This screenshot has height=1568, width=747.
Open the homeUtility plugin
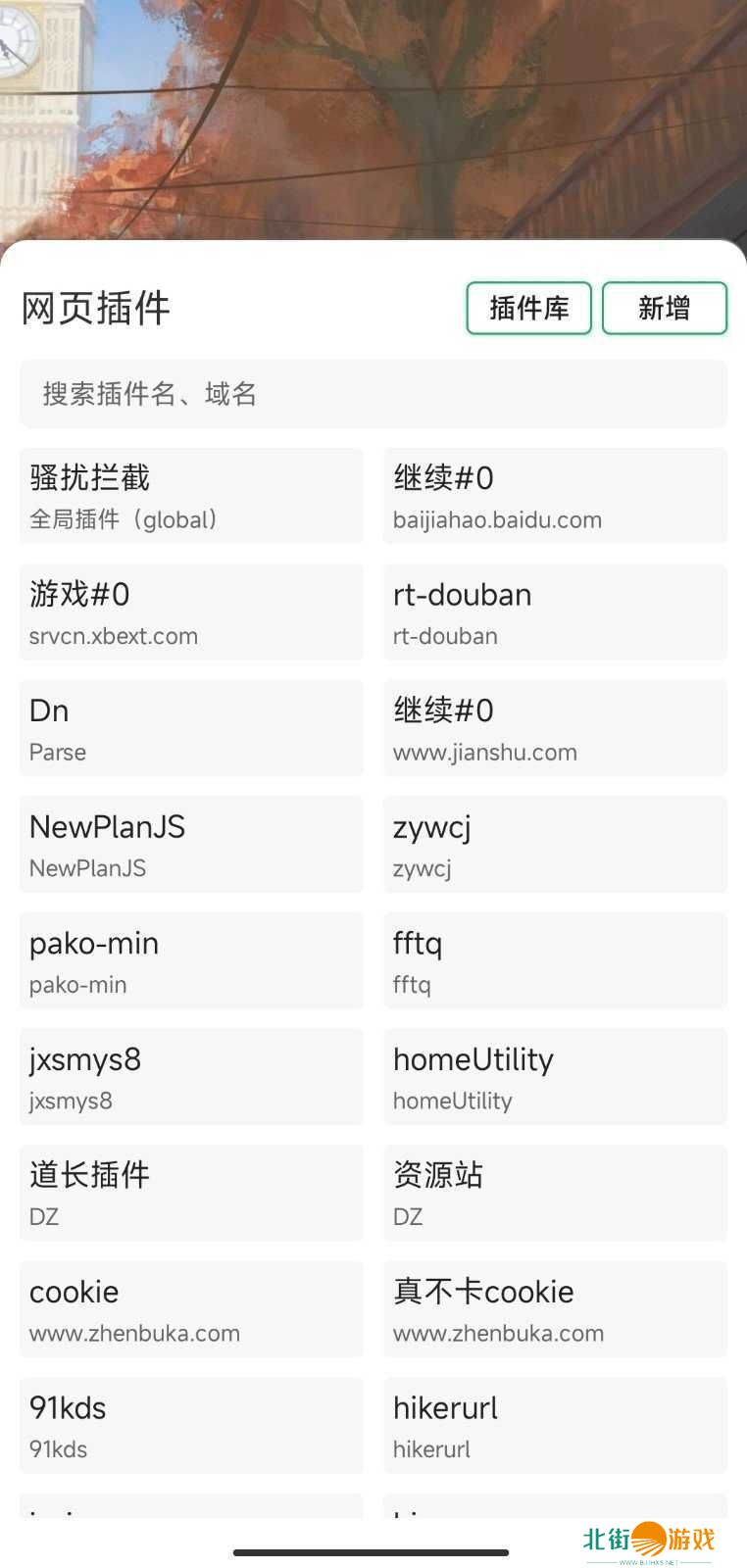(x=555, y=1077)
